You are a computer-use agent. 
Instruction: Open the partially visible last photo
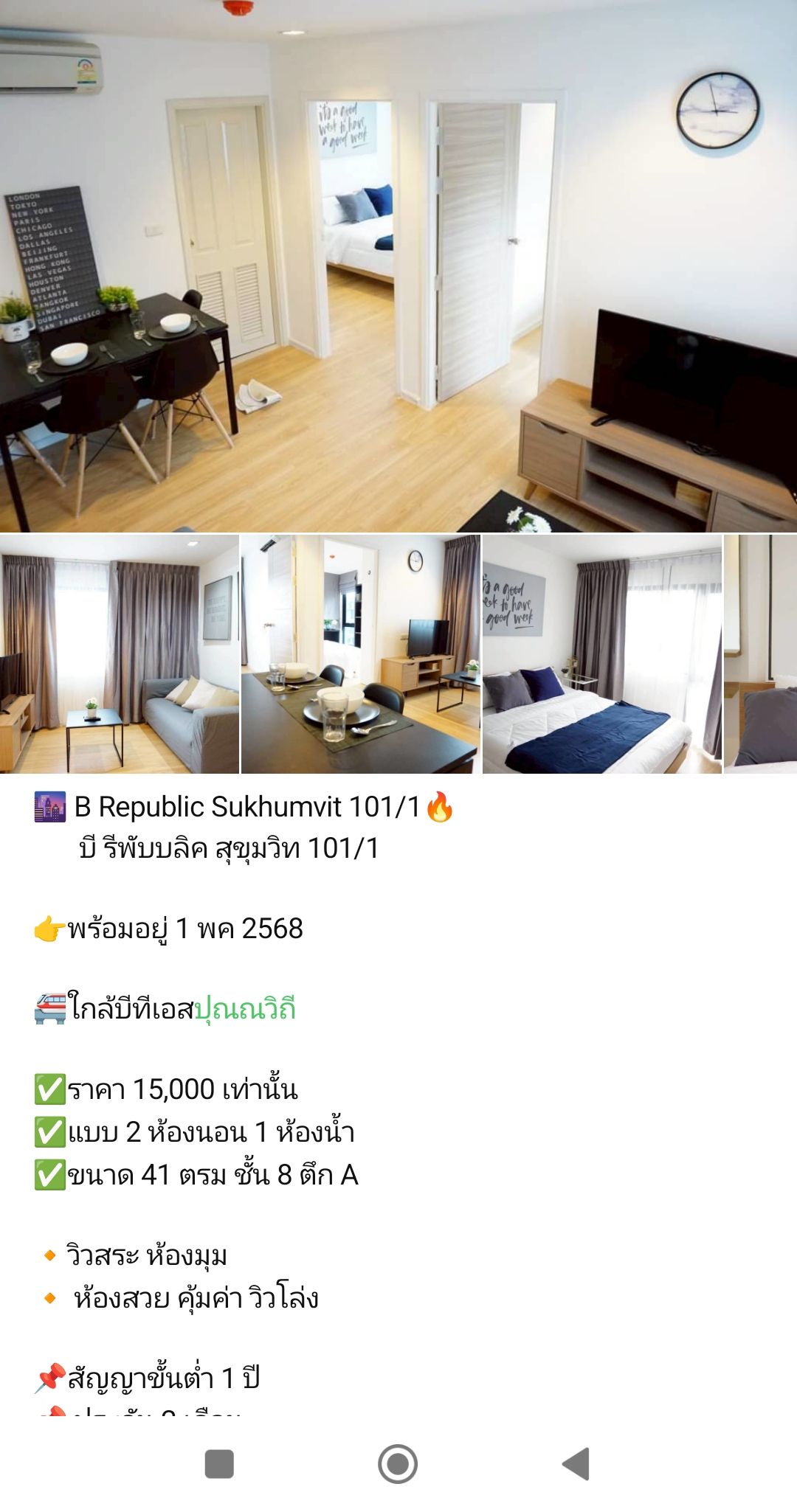[760, 653]
